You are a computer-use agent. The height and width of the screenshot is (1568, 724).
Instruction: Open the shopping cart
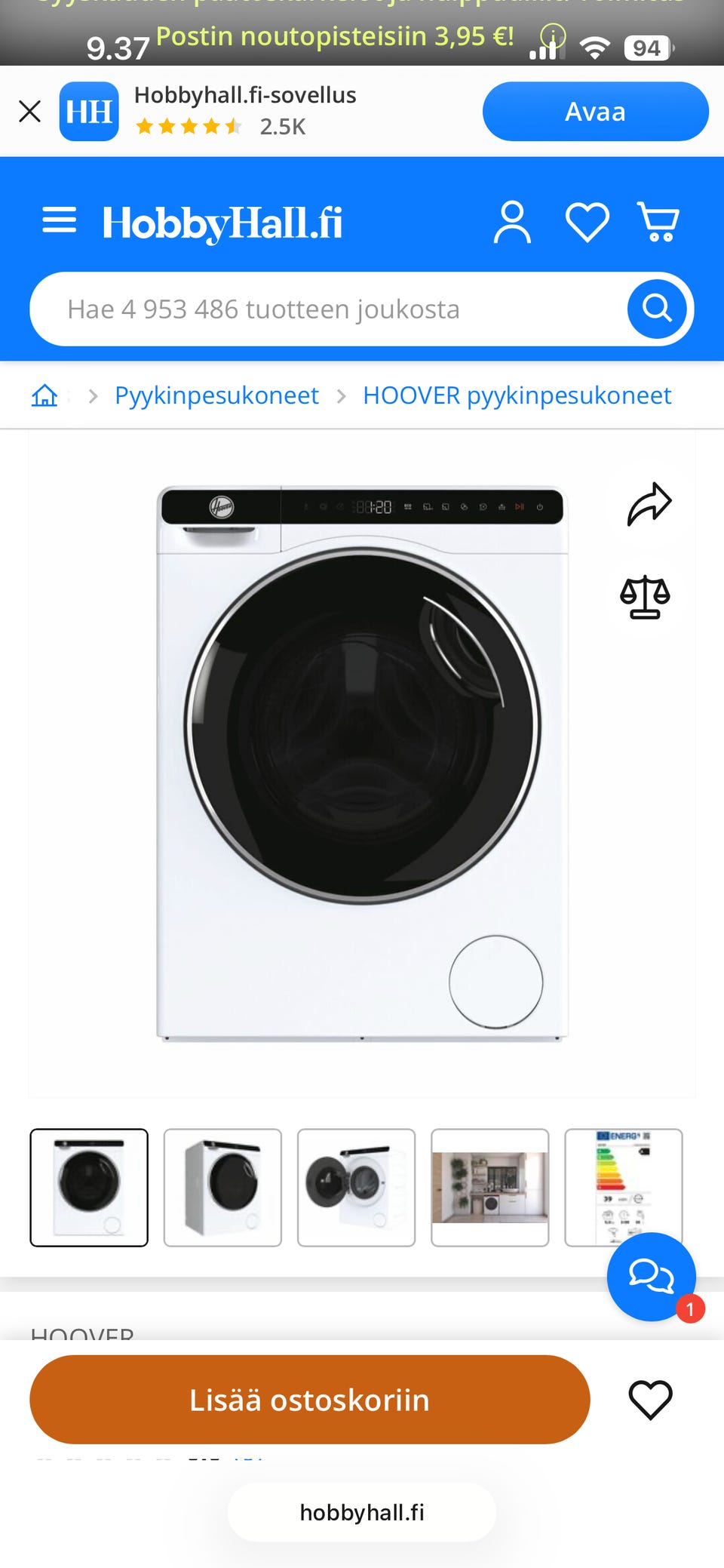pyautogui.click(x=658, y=222)
